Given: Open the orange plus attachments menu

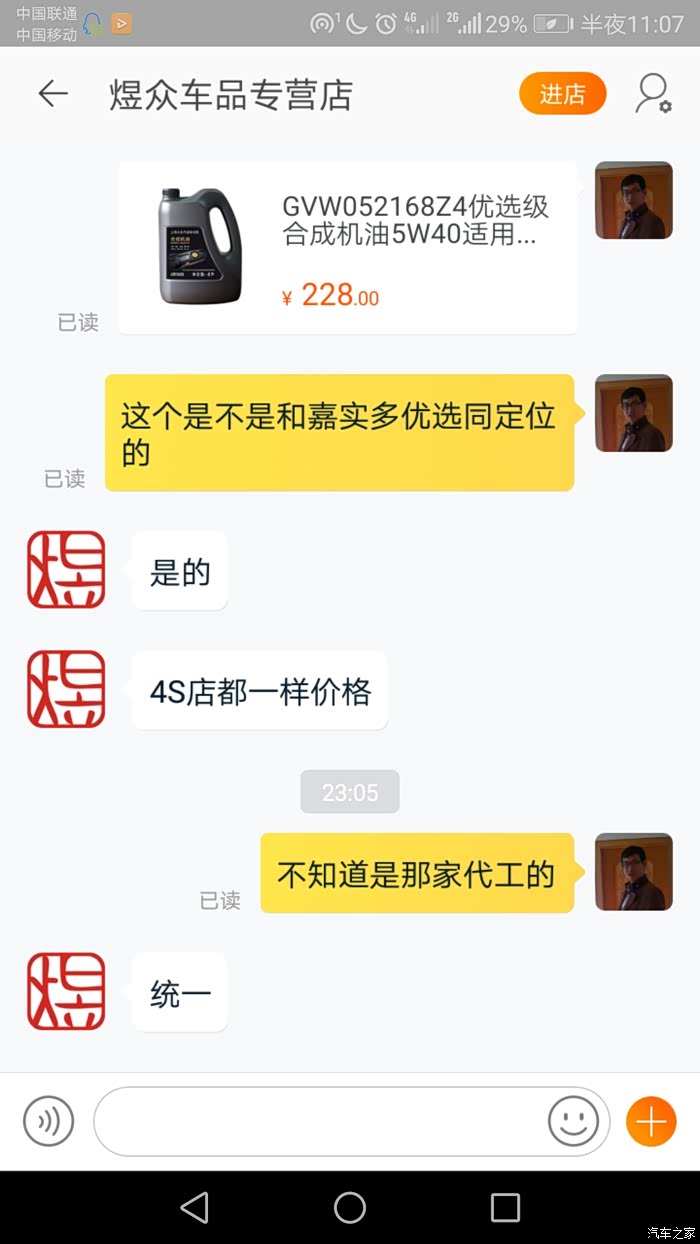Looking at the screenshot, I should click(651, 1121).
